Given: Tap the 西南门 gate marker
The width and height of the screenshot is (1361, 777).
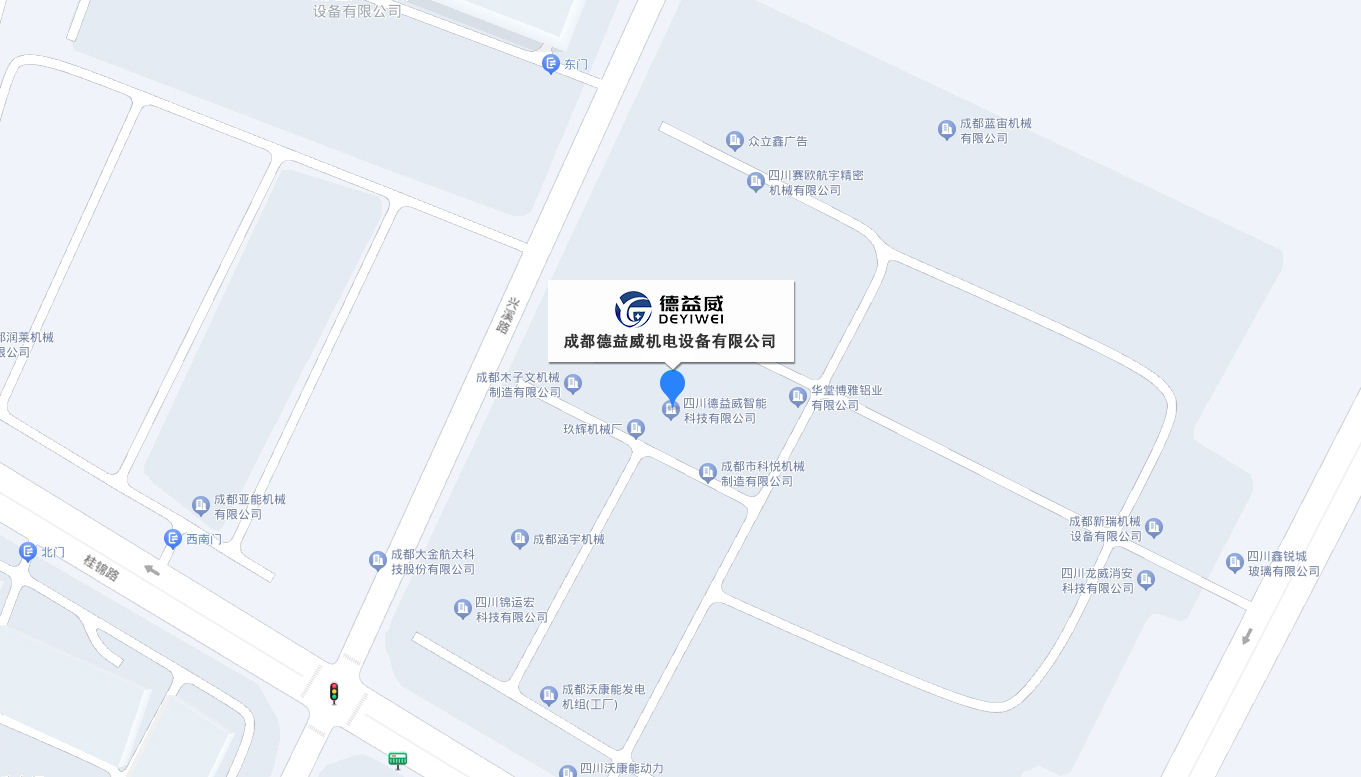Looking at the screenshot, I should point(173,538).
